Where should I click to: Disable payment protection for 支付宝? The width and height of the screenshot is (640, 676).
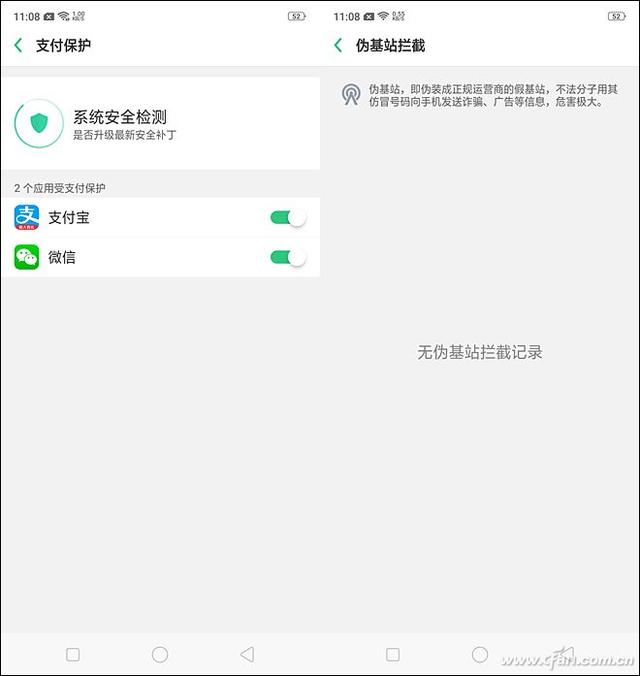(x=288, y=217)
